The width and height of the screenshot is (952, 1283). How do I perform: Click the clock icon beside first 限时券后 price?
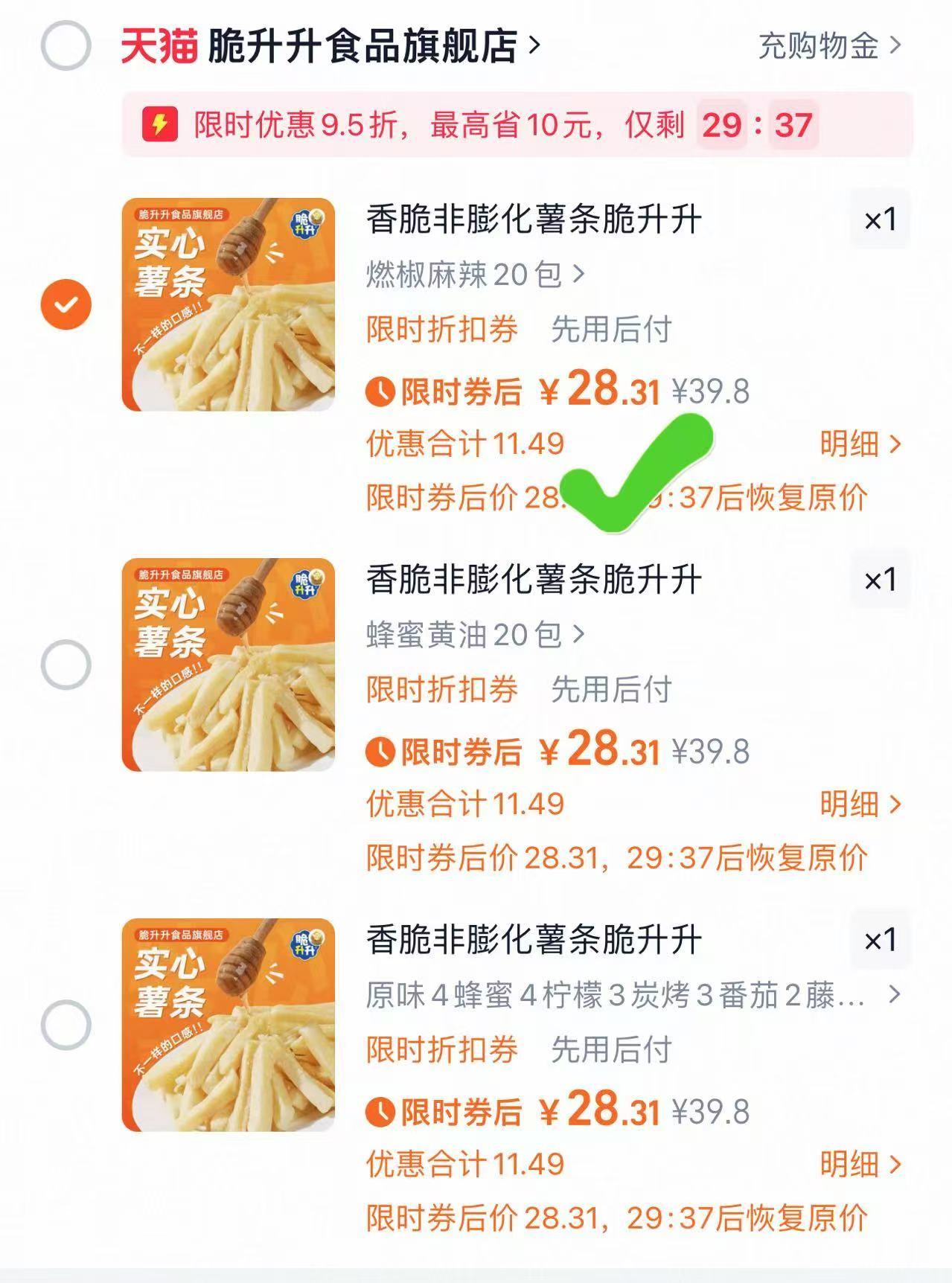(380, 391)
